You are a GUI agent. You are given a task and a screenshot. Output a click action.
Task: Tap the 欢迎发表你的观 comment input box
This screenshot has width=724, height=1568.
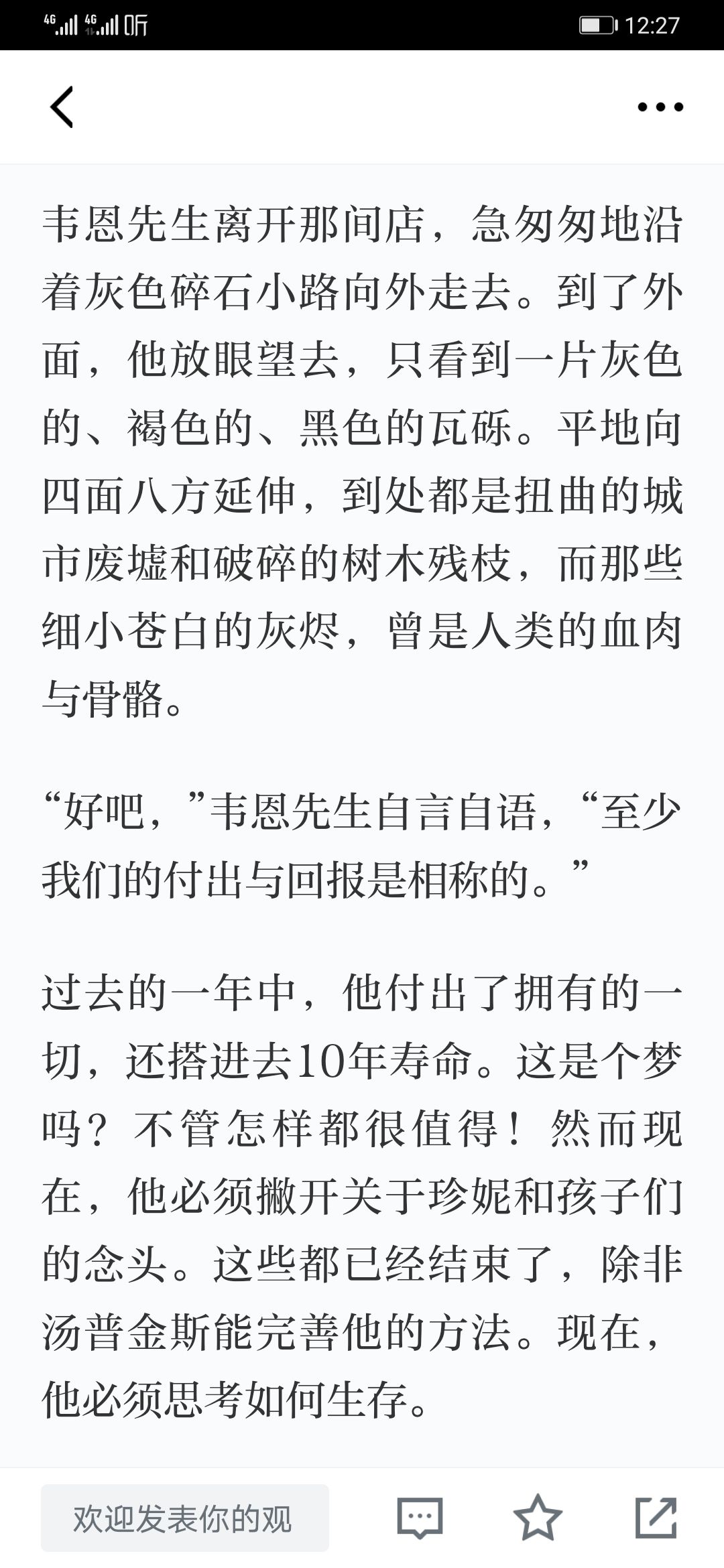185,1518
